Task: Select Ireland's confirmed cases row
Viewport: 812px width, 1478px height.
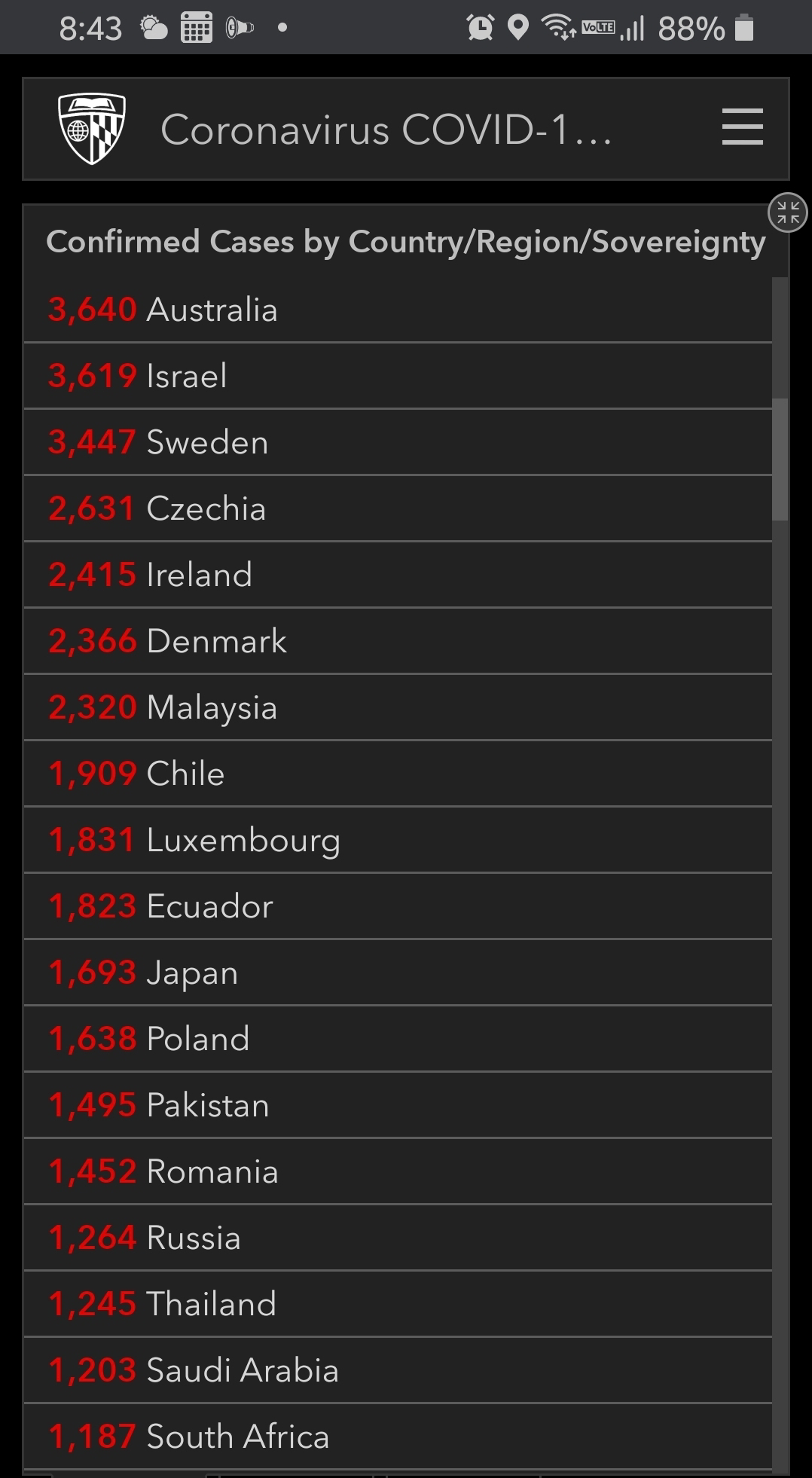Action: pos(398,575)
